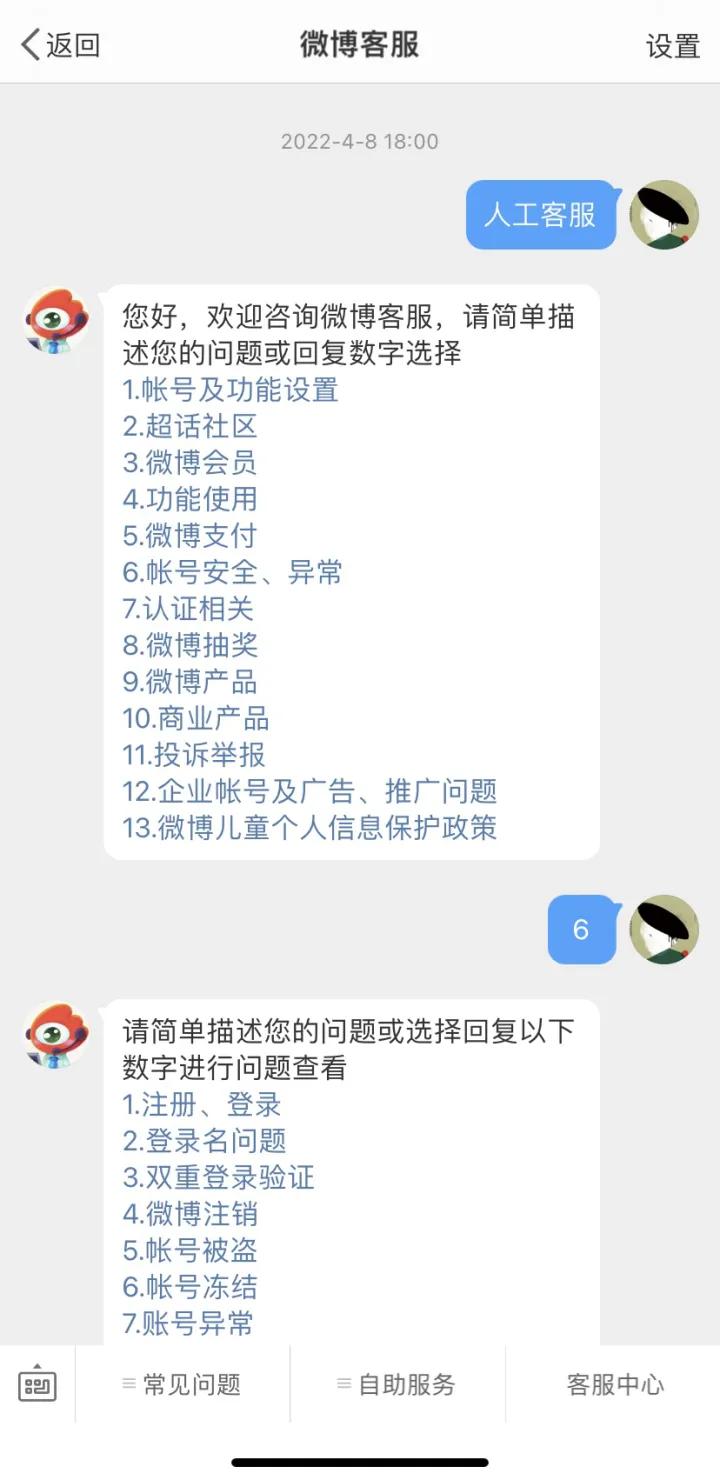Open the 微博儿童个人信息保护政策 link
720x1480 pixels.
pyautogui.click(x=310, y=828)
